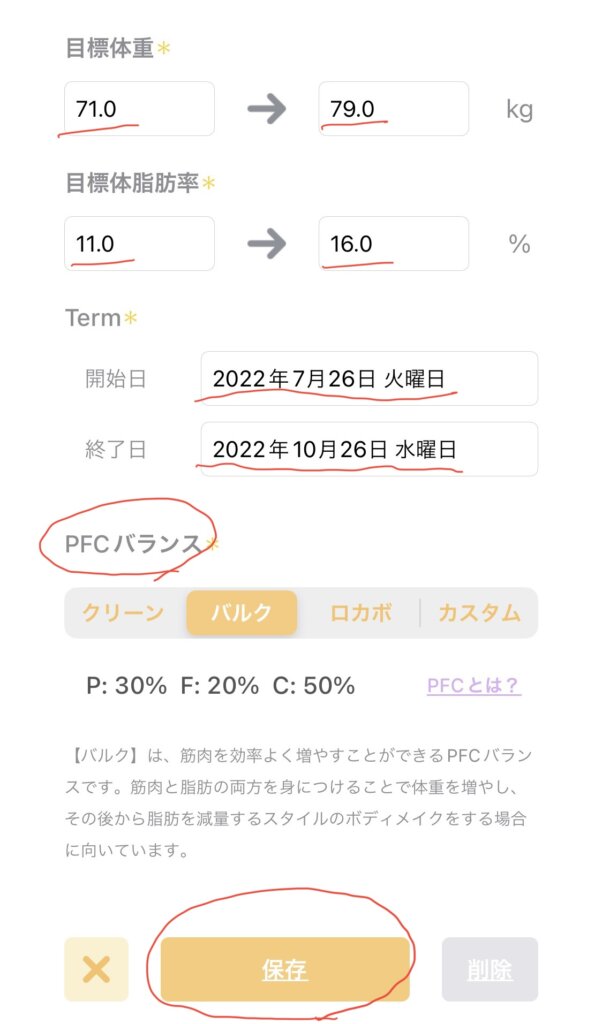This screenshot has width=602, height=1024.
Task: Save the goal with 保存
Action: [285, 969]
